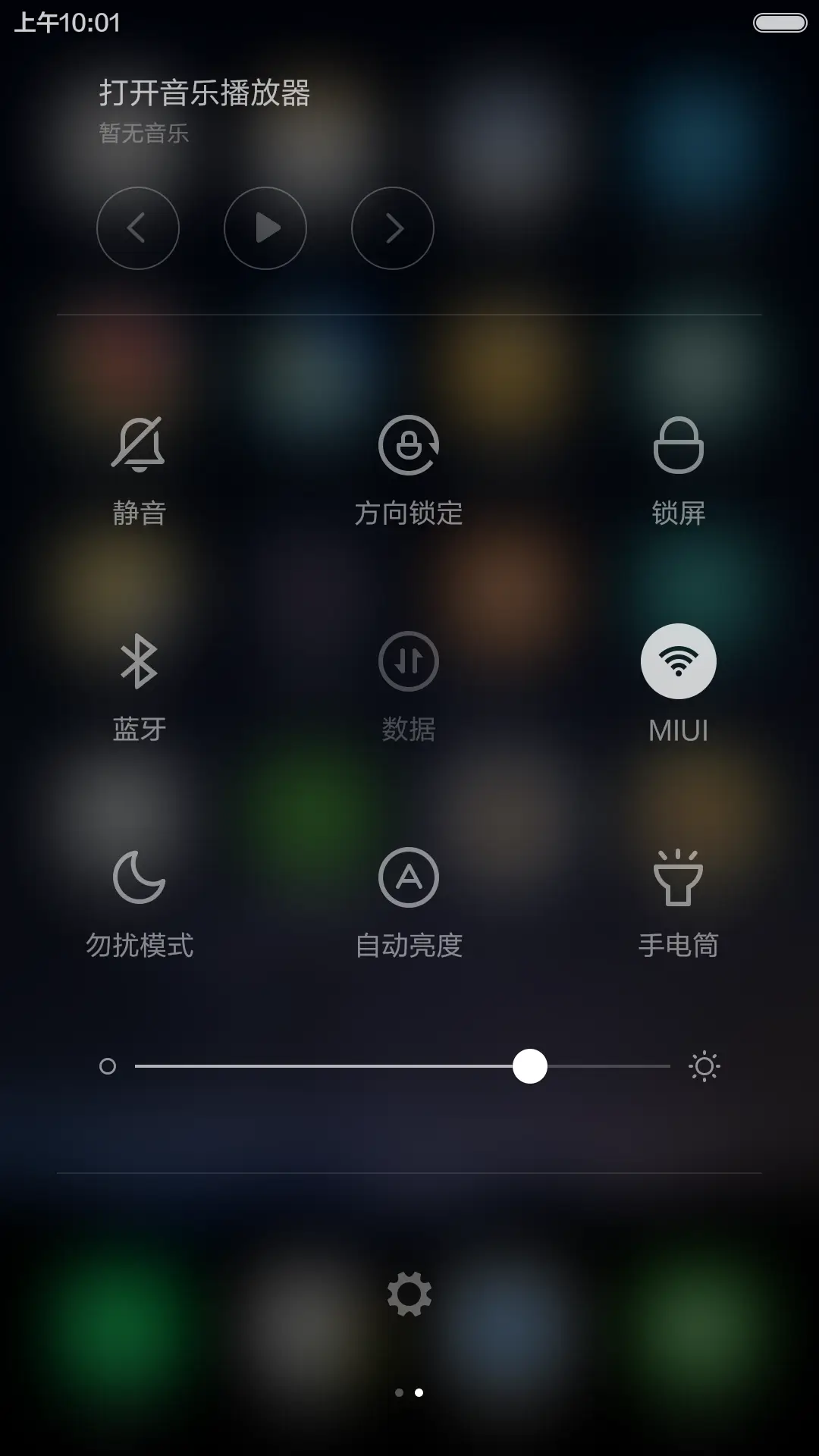Tap the sun icon beside the brightness slider

coord(704,1065)
